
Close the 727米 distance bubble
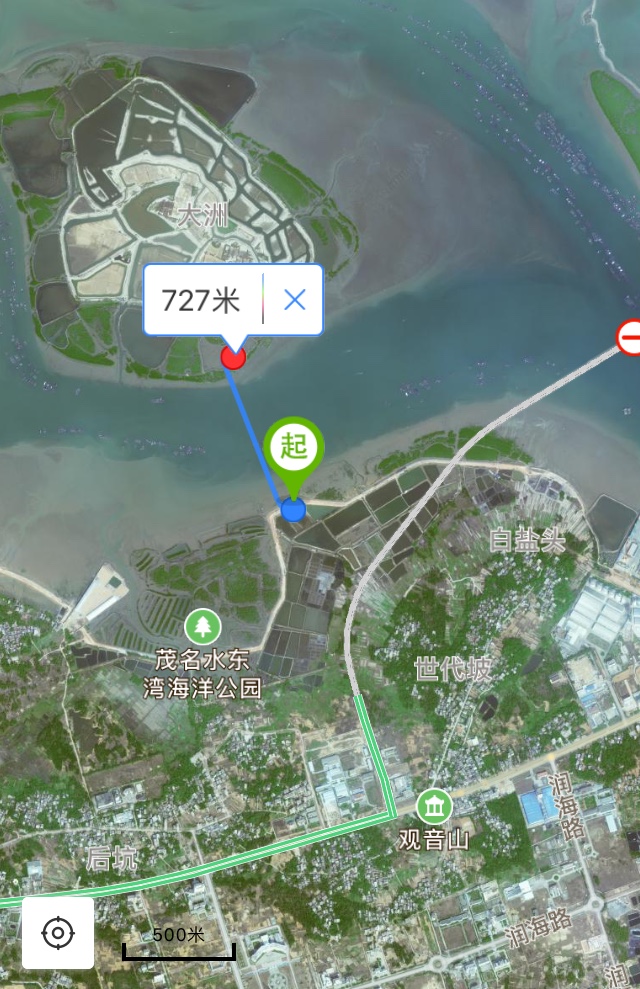pos(294,299)
